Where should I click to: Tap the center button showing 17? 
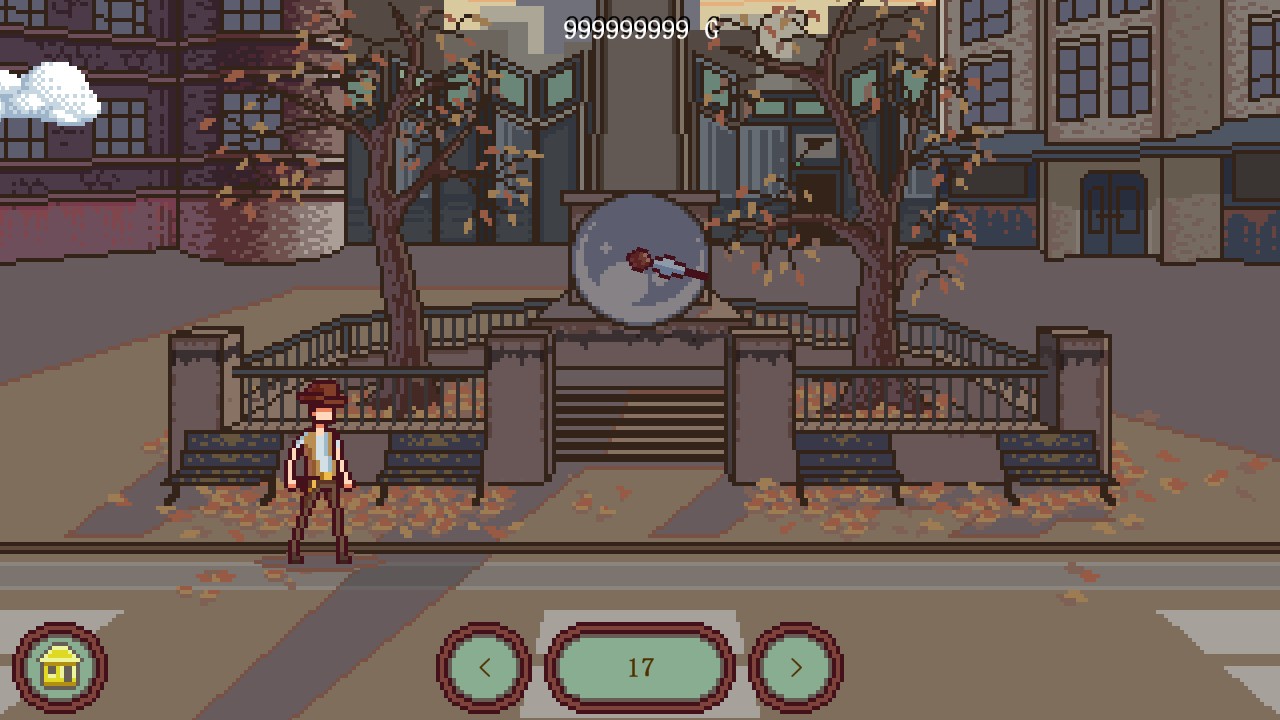point(640,667)
